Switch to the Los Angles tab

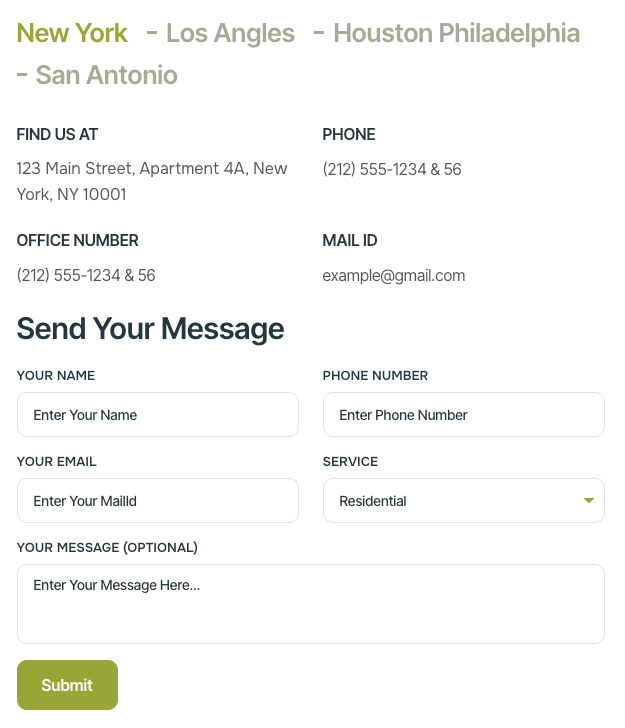[x=230, y=33]
